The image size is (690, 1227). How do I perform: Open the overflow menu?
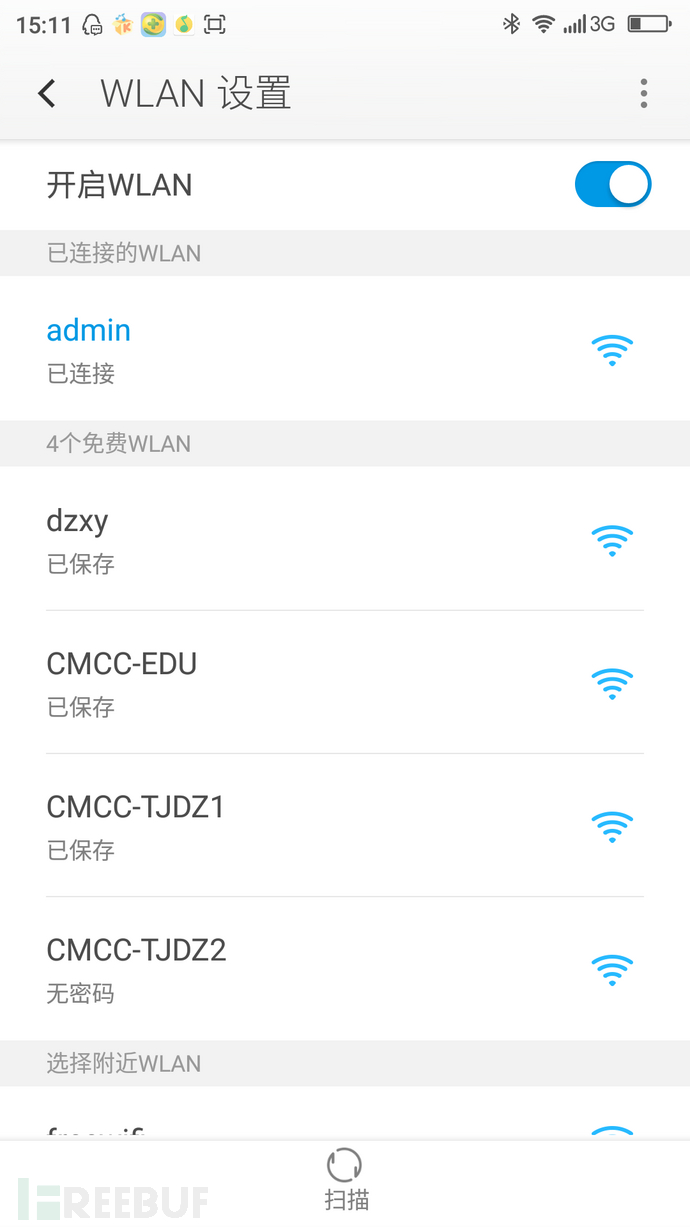pyautogui.click(x=644, y=94)
